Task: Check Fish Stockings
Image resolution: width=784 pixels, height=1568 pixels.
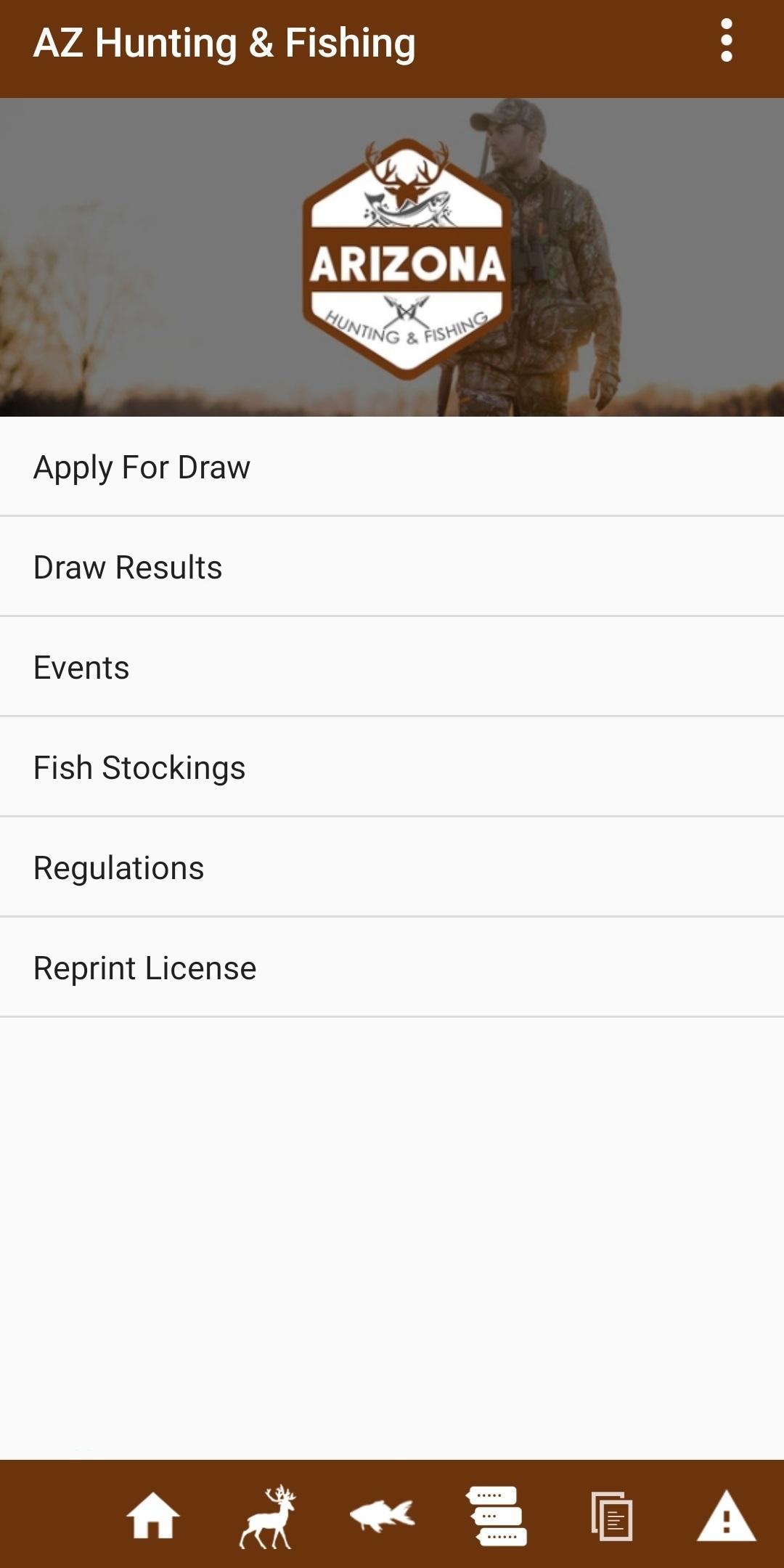Action: tap(392, 767)
